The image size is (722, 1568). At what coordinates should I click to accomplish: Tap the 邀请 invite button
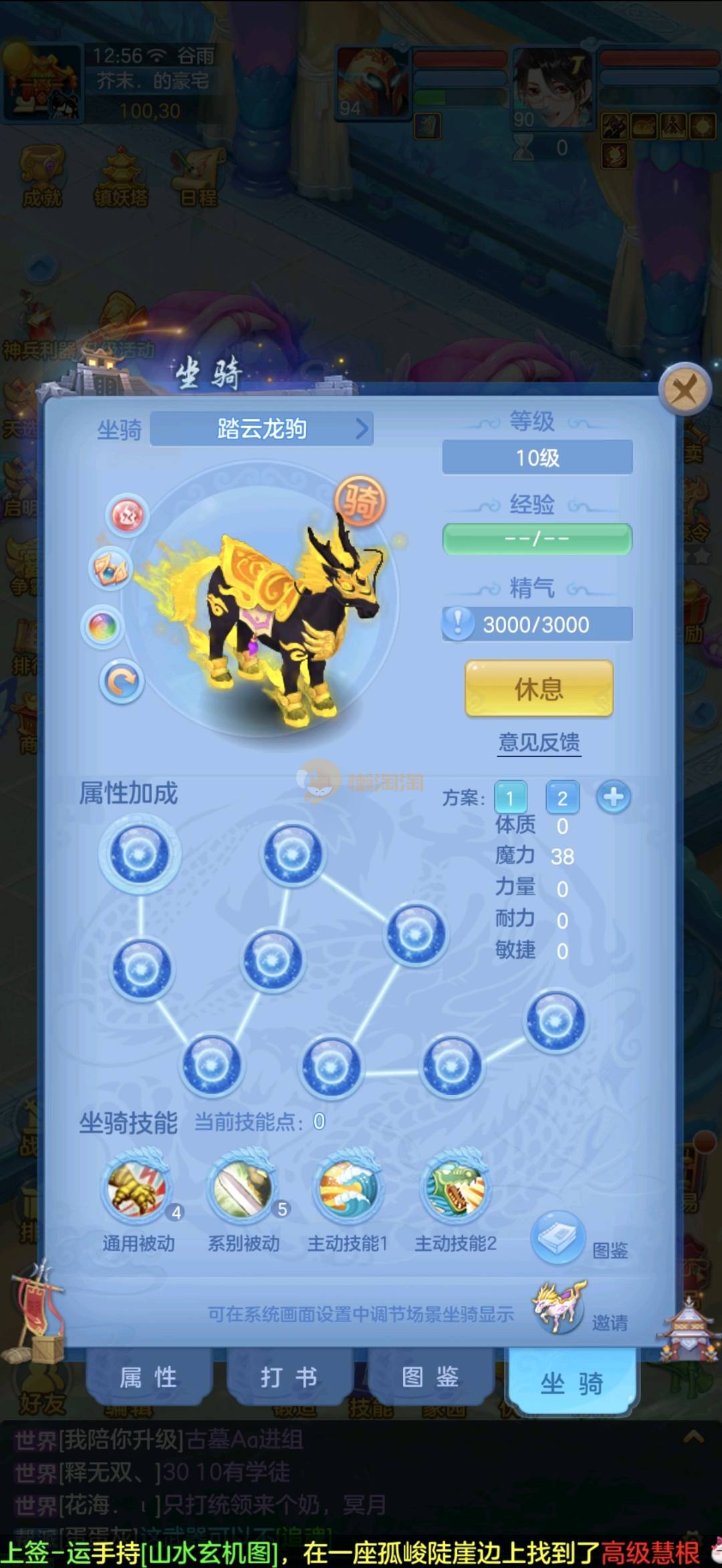[560, 1307]
